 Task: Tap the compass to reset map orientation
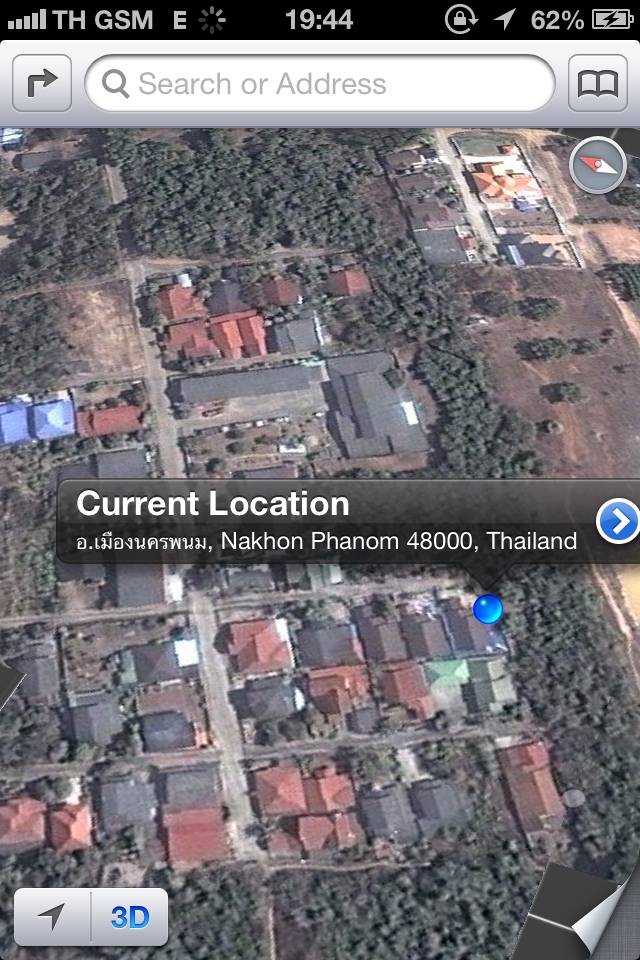point(598,165)
